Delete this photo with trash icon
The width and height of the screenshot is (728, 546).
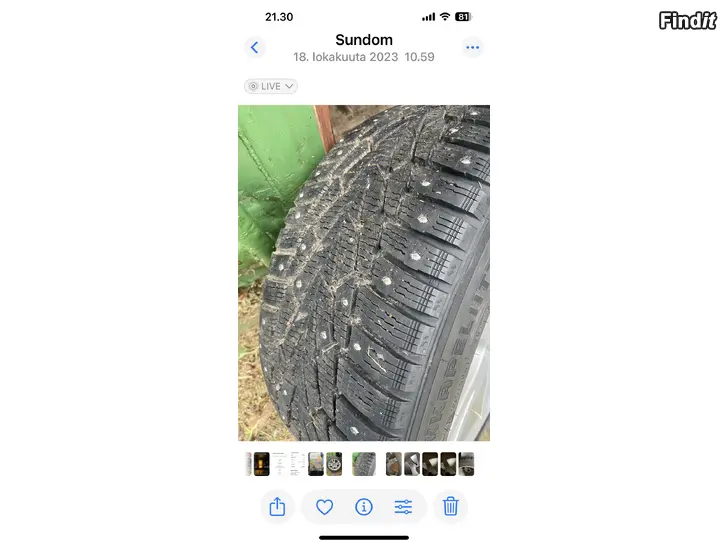451,507
